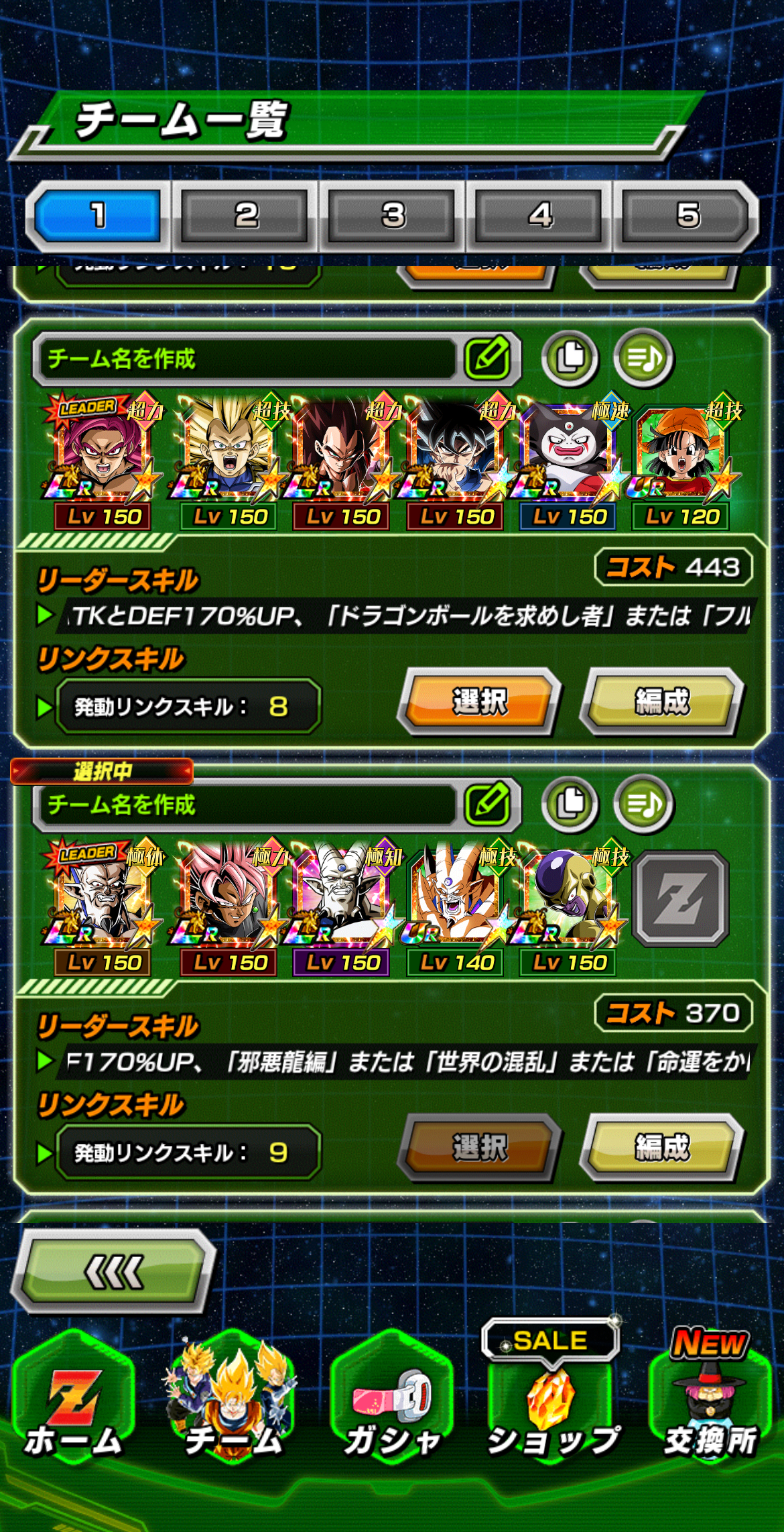Switch to team page tab 5

[688, 216]
